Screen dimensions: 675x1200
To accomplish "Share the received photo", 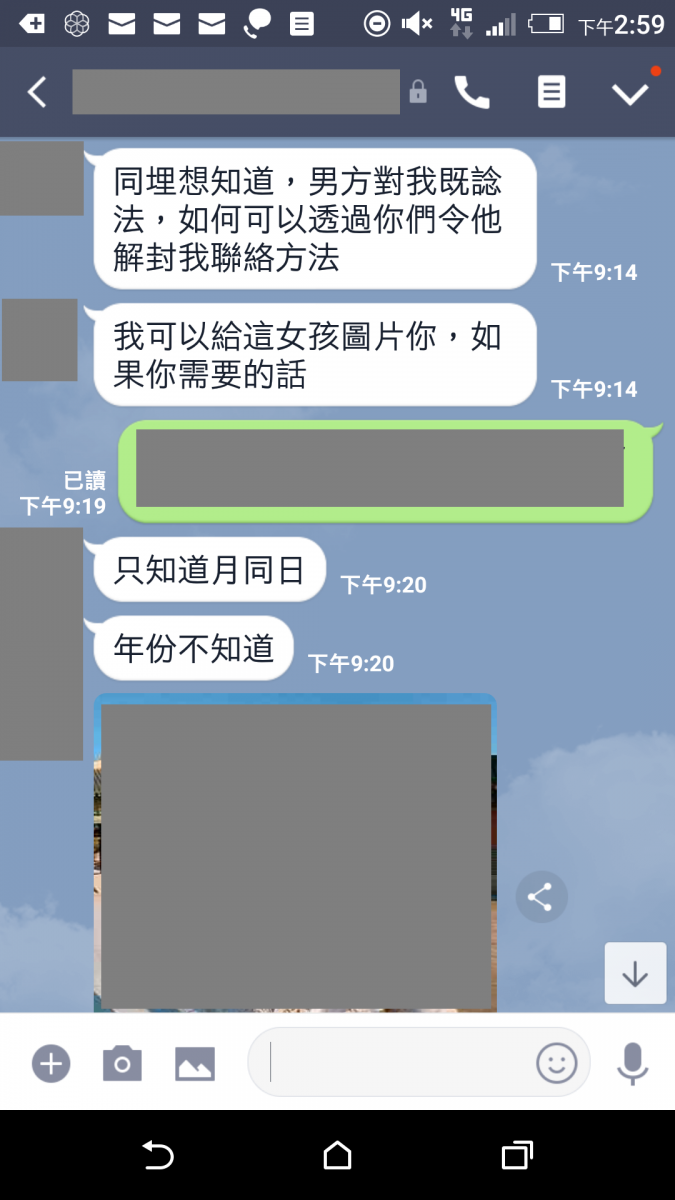I will click(541, 897).
